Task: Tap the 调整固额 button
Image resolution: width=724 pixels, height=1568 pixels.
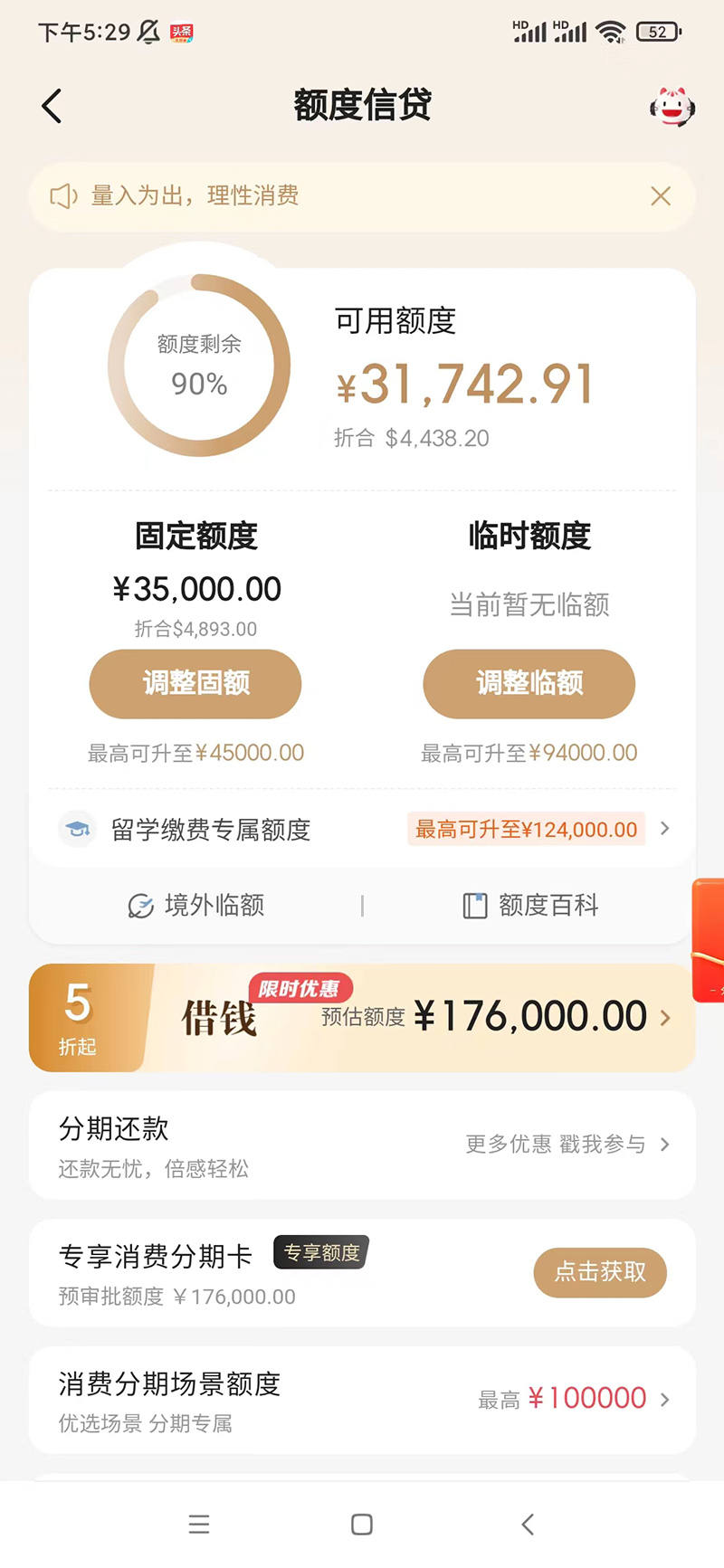Action: coord(195,683)
